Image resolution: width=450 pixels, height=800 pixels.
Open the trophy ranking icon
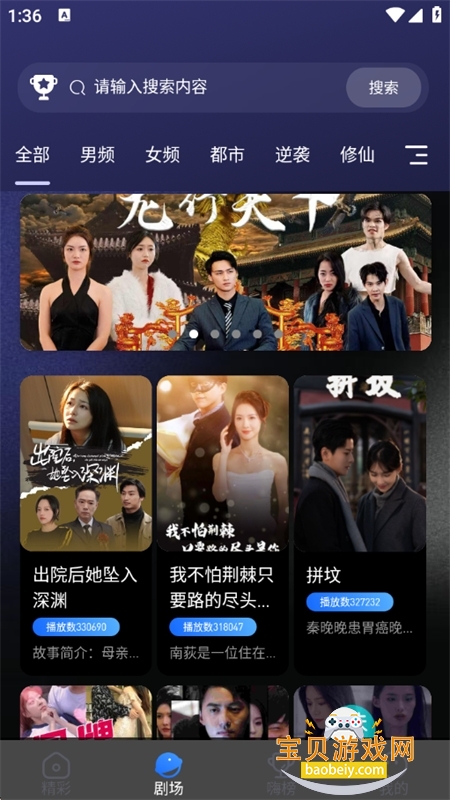point(43,87)
